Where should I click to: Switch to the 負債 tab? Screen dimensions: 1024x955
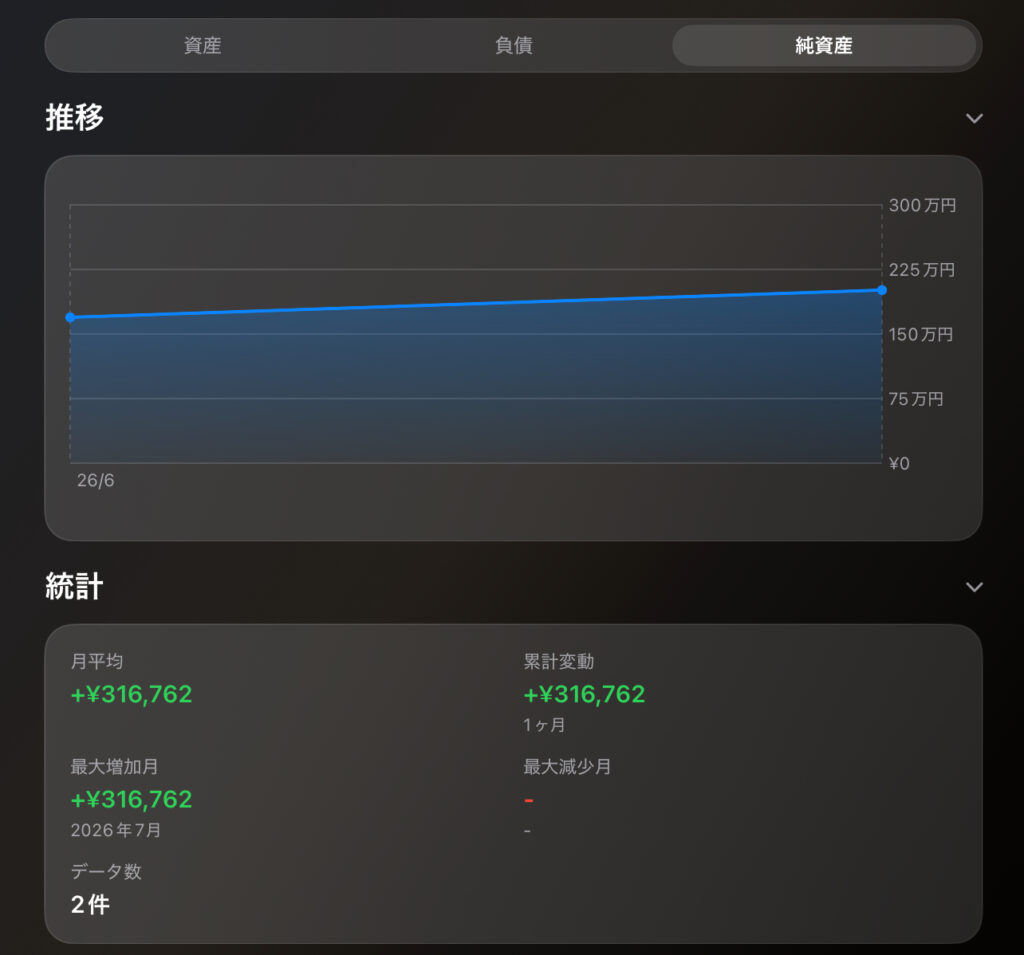pos(513,45)
